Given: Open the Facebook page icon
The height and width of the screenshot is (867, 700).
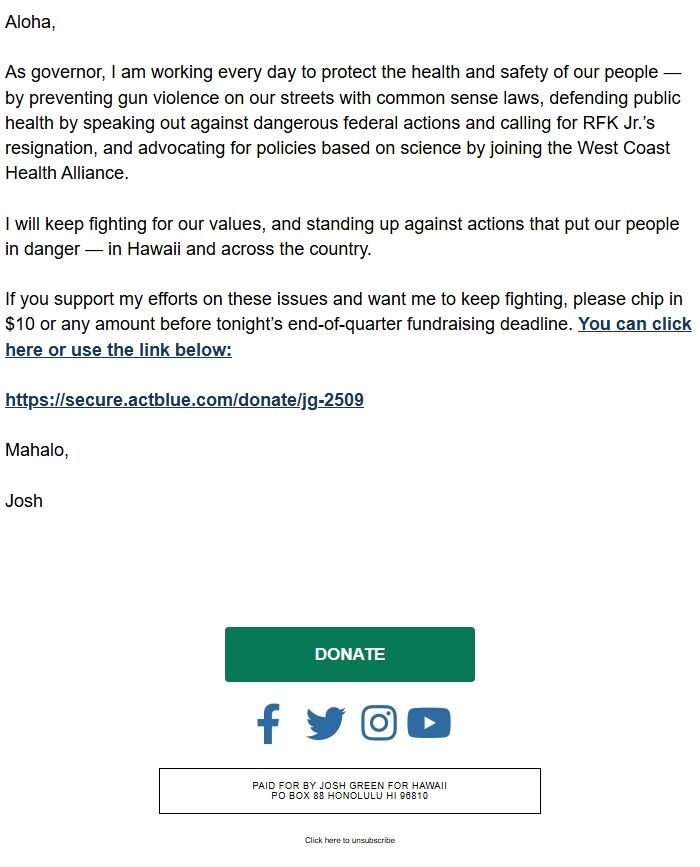Looking at the screenshot, I should pyautogui.click(x=268, y=723).
